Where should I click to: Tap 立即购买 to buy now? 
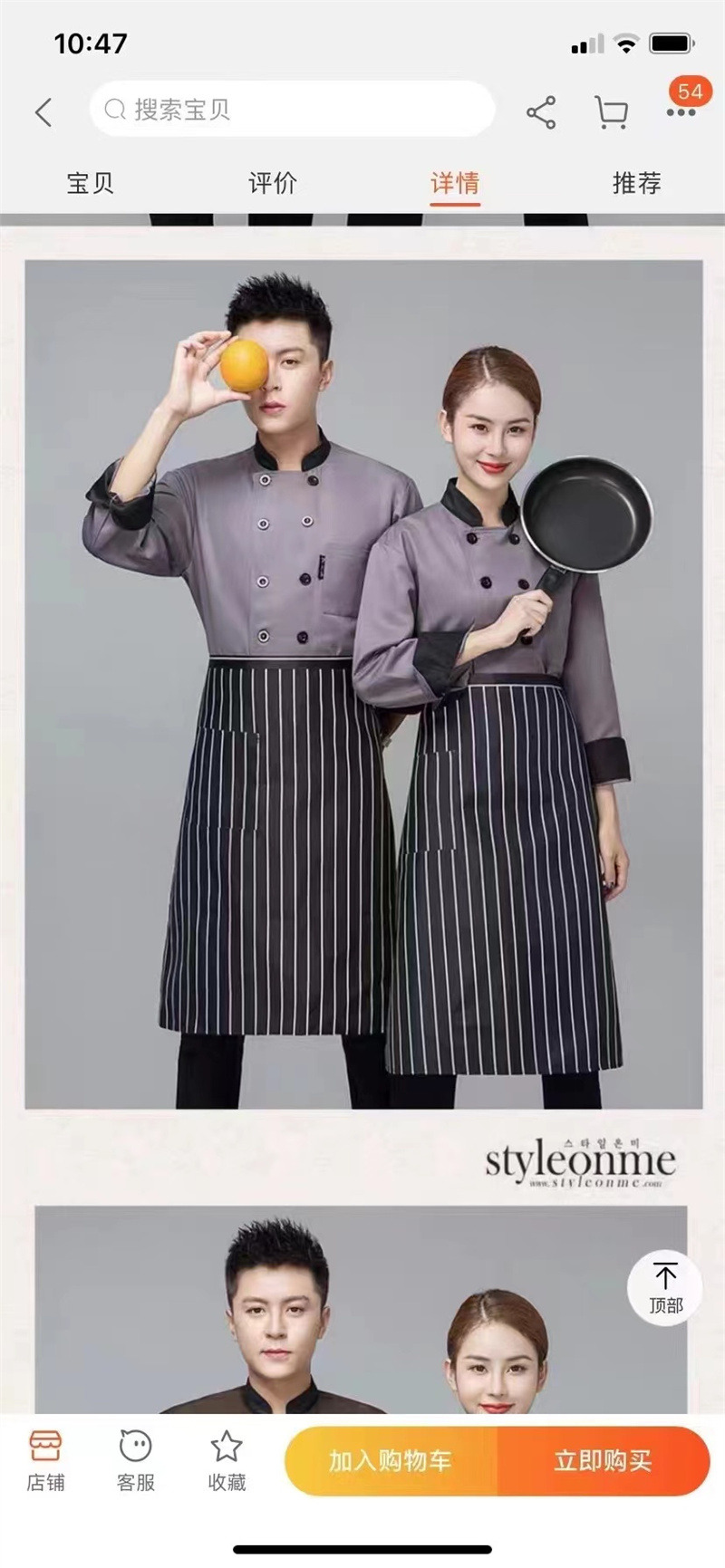(603, 1460)
